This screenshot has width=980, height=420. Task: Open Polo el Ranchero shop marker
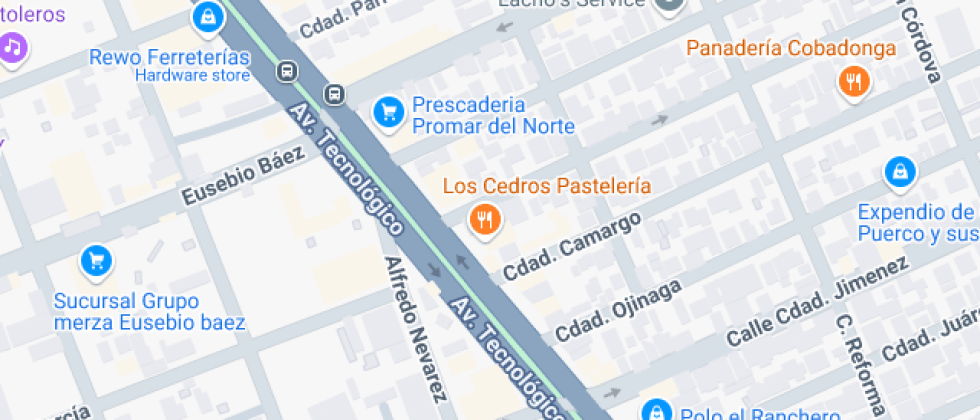tap(655, 412)
